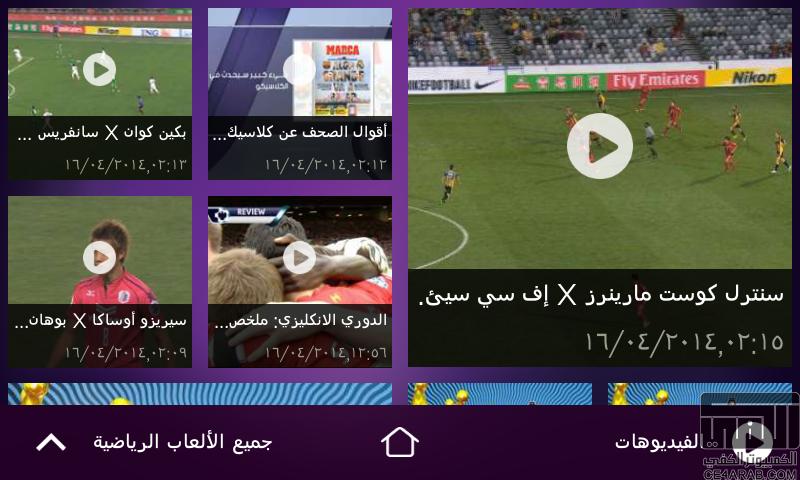Play the Central Coast Mariners X FC Seoul video
Image resolution: width=800 pixels, height=480 pixels.
599,146
